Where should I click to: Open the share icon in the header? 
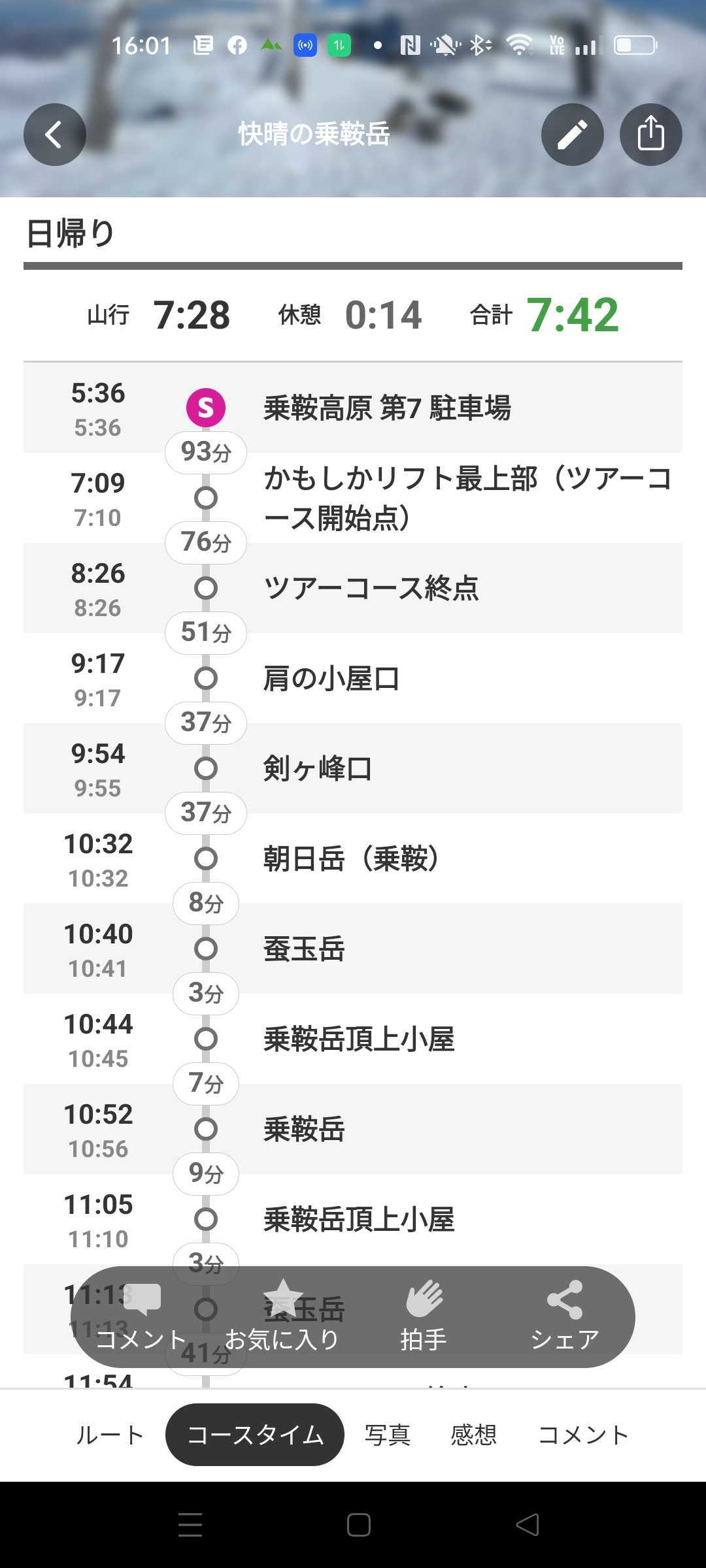click(650, 135)
